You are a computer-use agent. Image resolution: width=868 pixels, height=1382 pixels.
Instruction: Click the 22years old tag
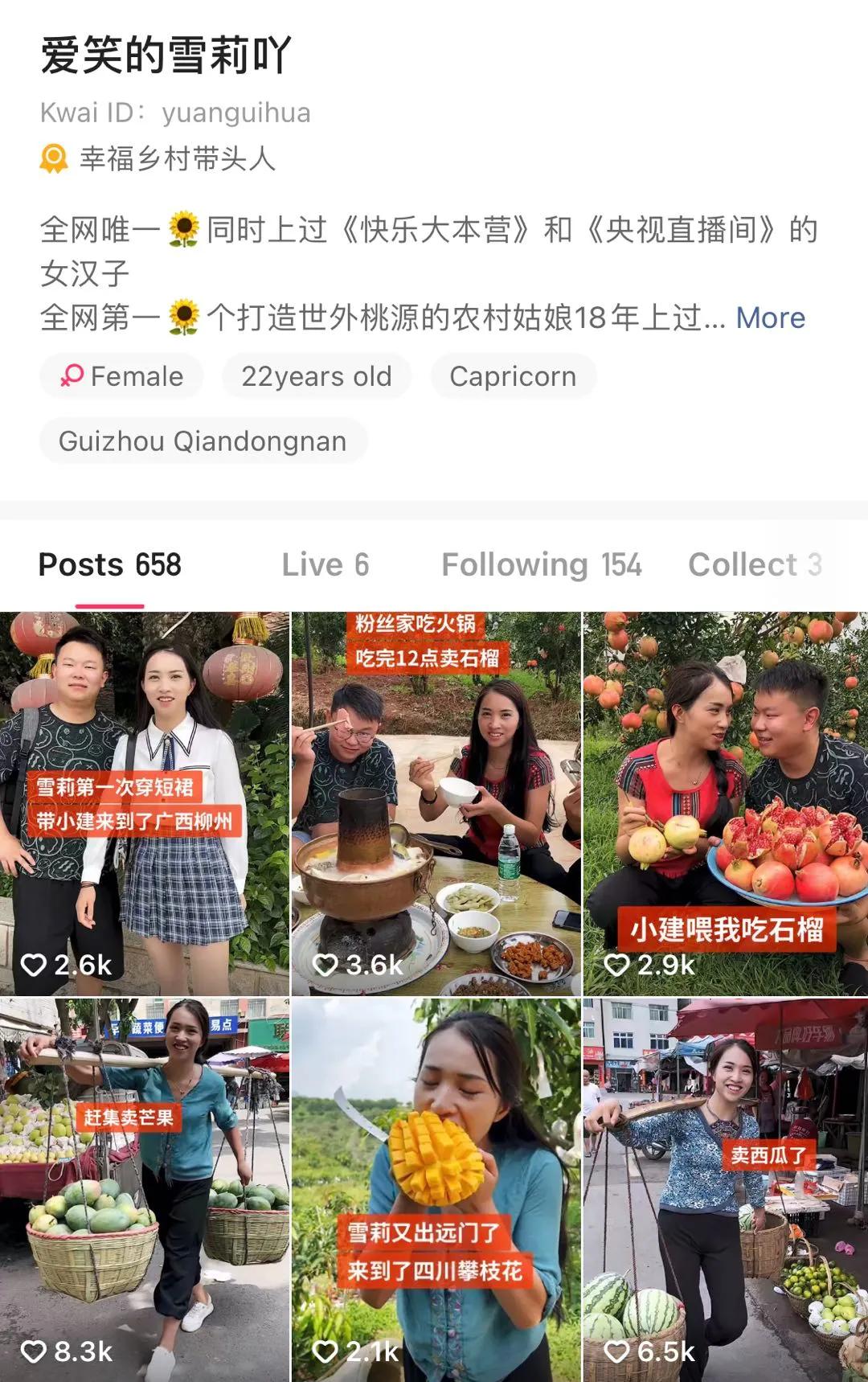(x=316, y=375)
